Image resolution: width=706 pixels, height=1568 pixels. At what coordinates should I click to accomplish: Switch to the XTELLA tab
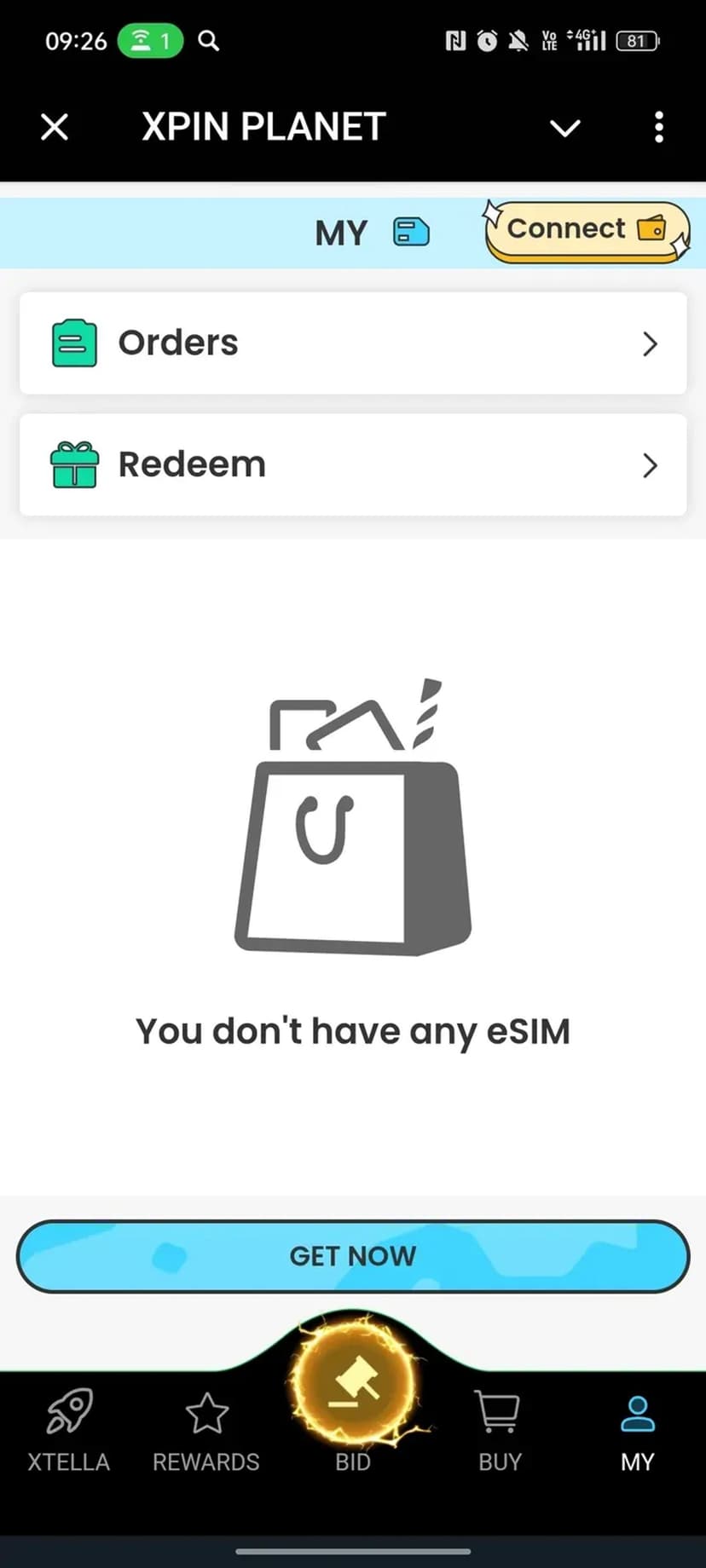point(68,1430)
